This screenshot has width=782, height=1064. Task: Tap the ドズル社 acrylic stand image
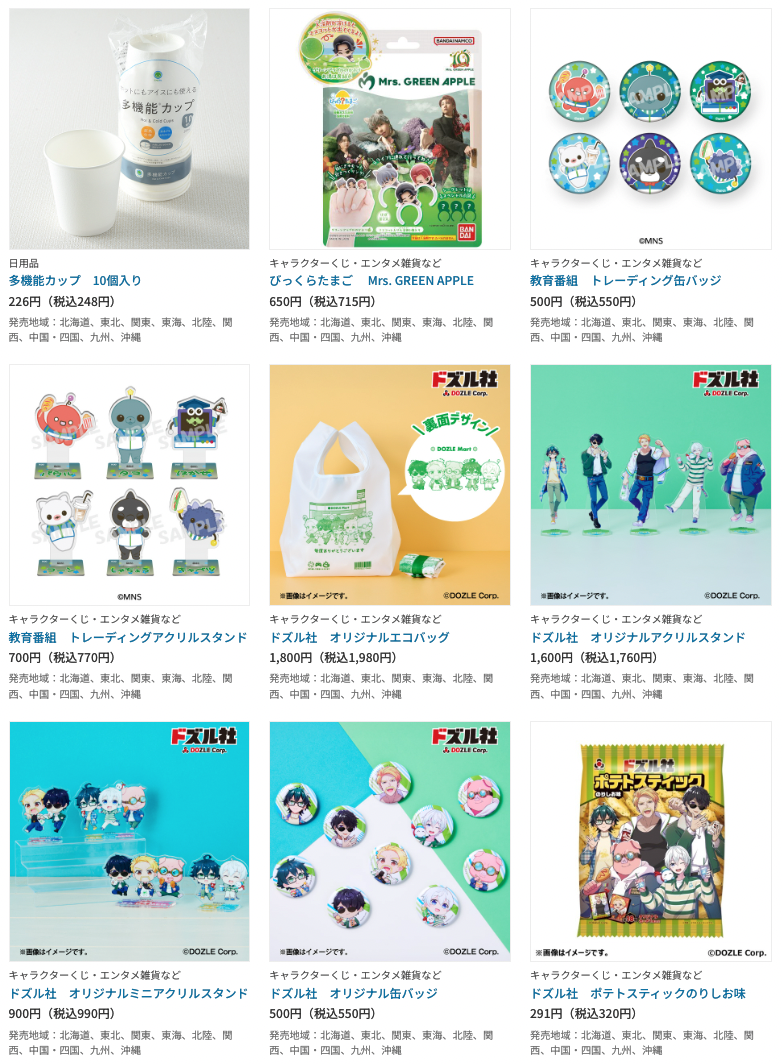pos(650,485)
